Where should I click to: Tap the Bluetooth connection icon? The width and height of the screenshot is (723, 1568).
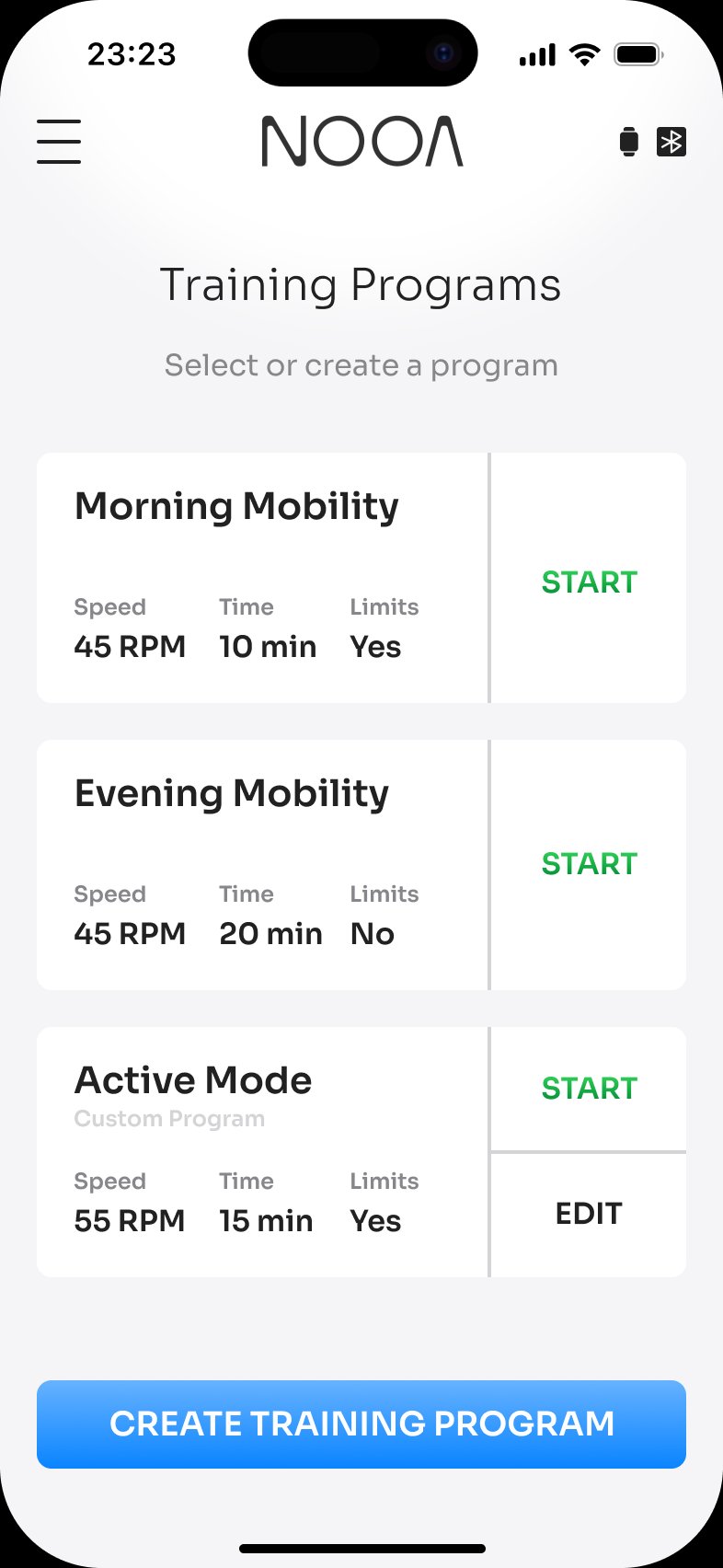[x=671, y=142]
